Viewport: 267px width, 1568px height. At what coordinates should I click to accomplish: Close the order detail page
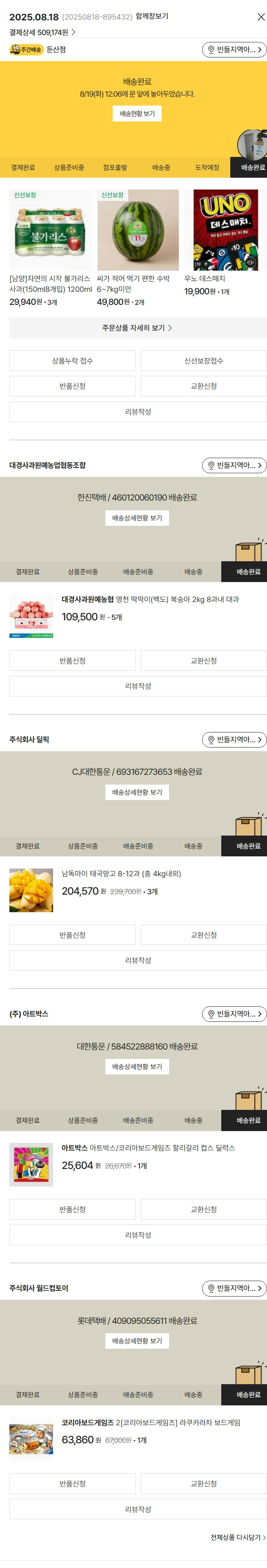click(x=261, y=17)
